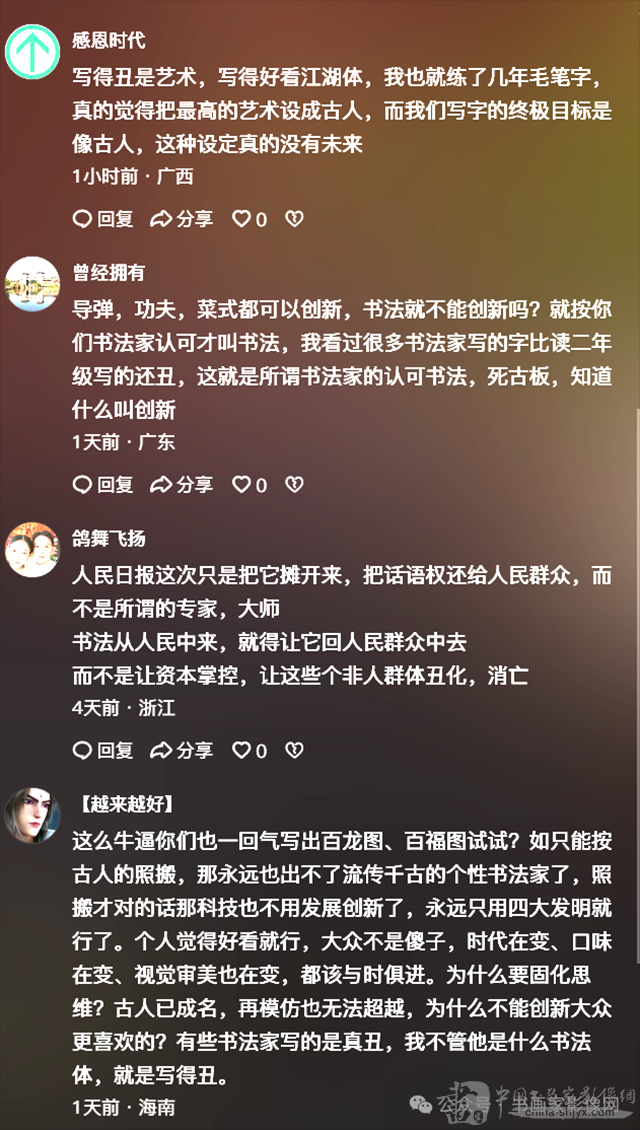Reply to 鸽舞飞扬's comment
Viewport: 640px width, 1130px height.
pos(103,750)
